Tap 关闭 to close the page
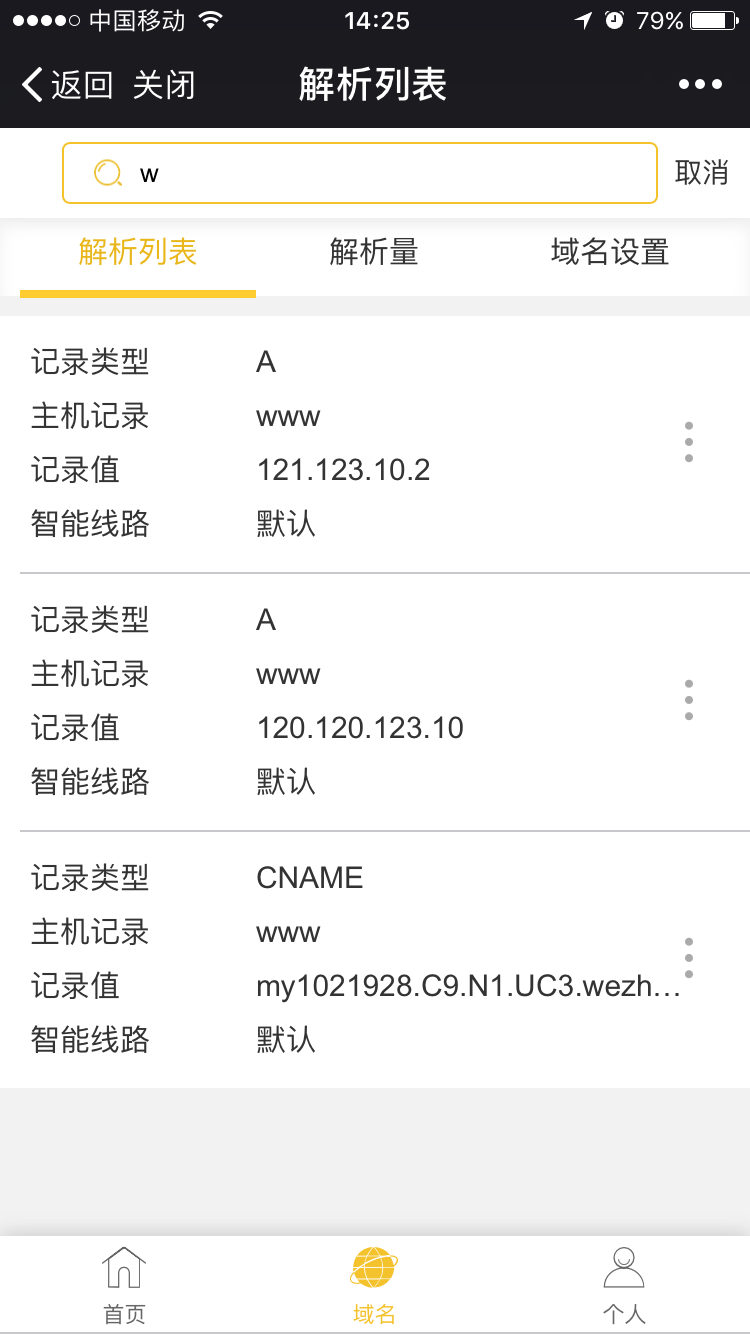Image resolution: width=750 pixels, height=1334 pixels. [164, 85]
